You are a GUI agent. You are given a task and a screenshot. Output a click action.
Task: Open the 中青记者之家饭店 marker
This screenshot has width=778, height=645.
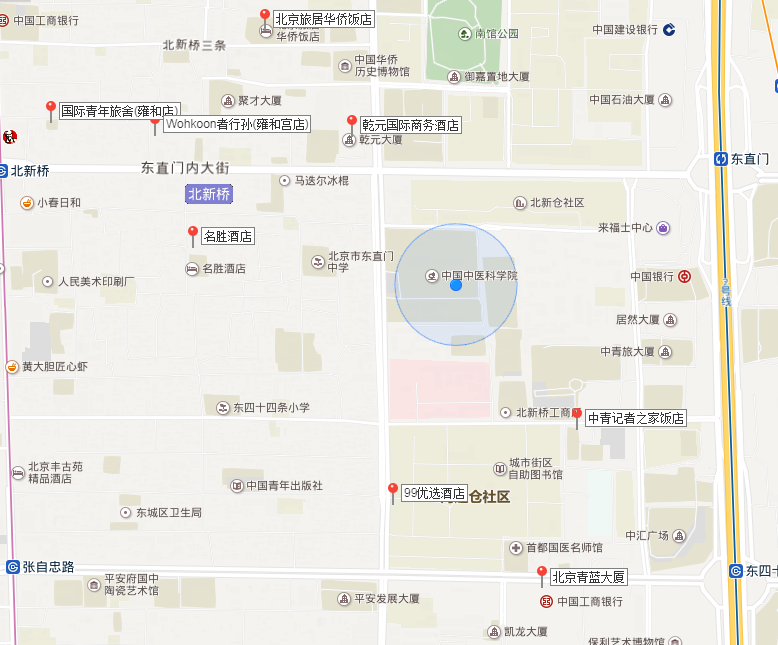(577, 417)
